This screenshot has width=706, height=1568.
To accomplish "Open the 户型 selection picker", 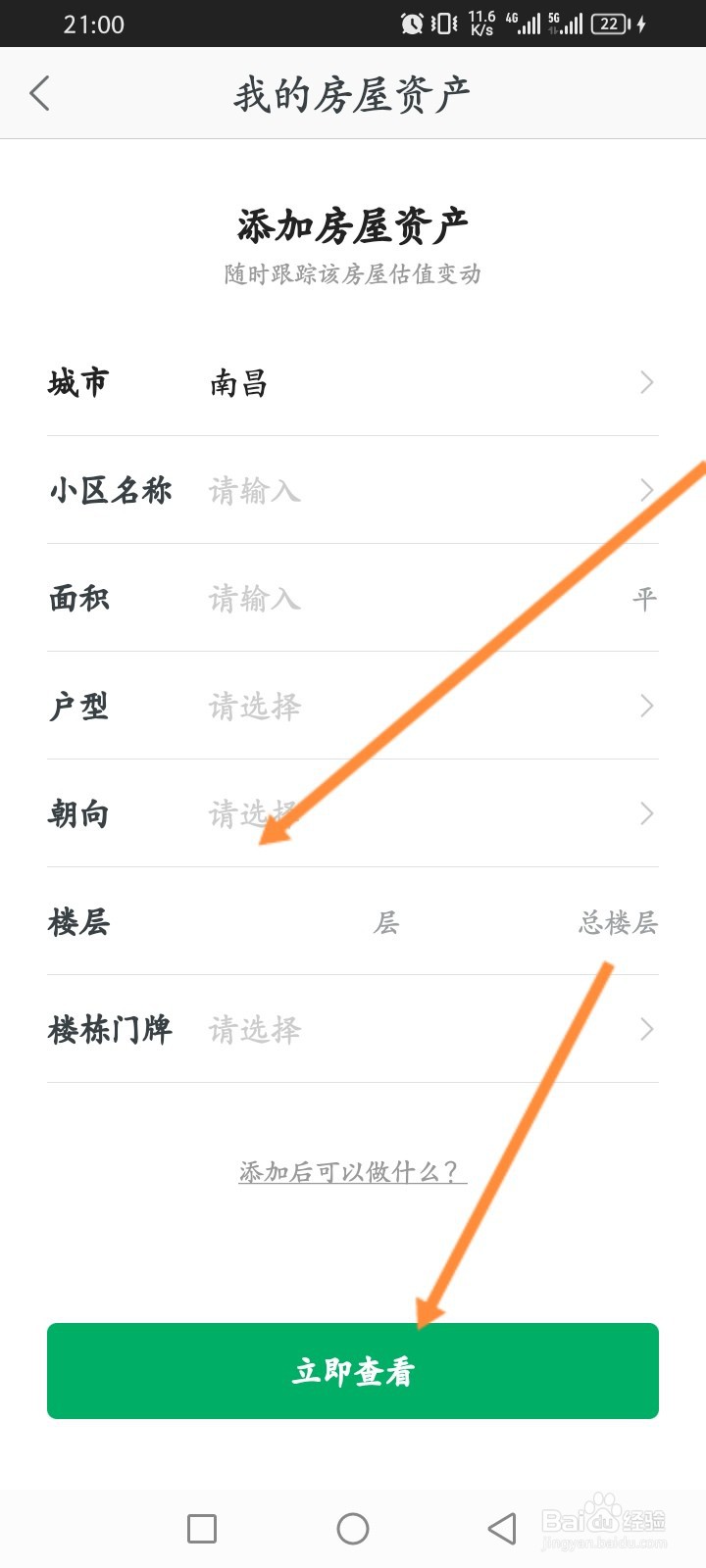I will point(353,706).
